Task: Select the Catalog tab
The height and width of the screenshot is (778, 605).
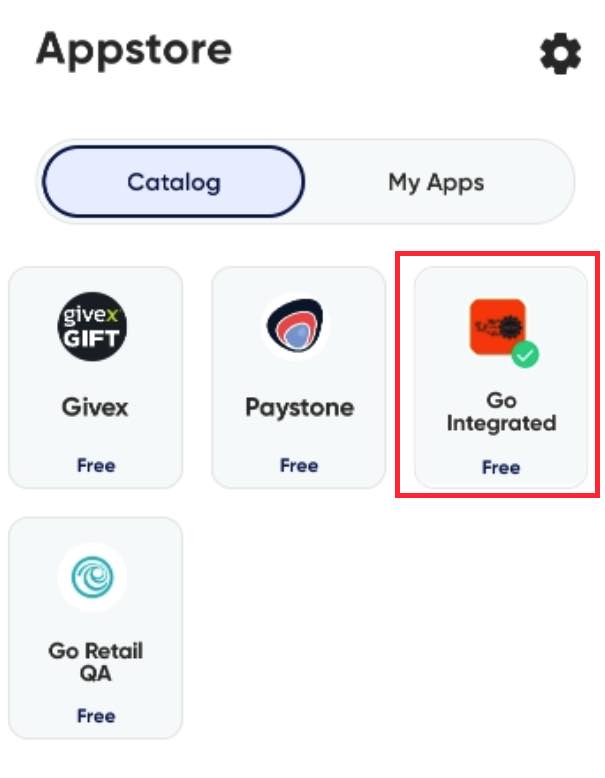Action: (174, 182)
